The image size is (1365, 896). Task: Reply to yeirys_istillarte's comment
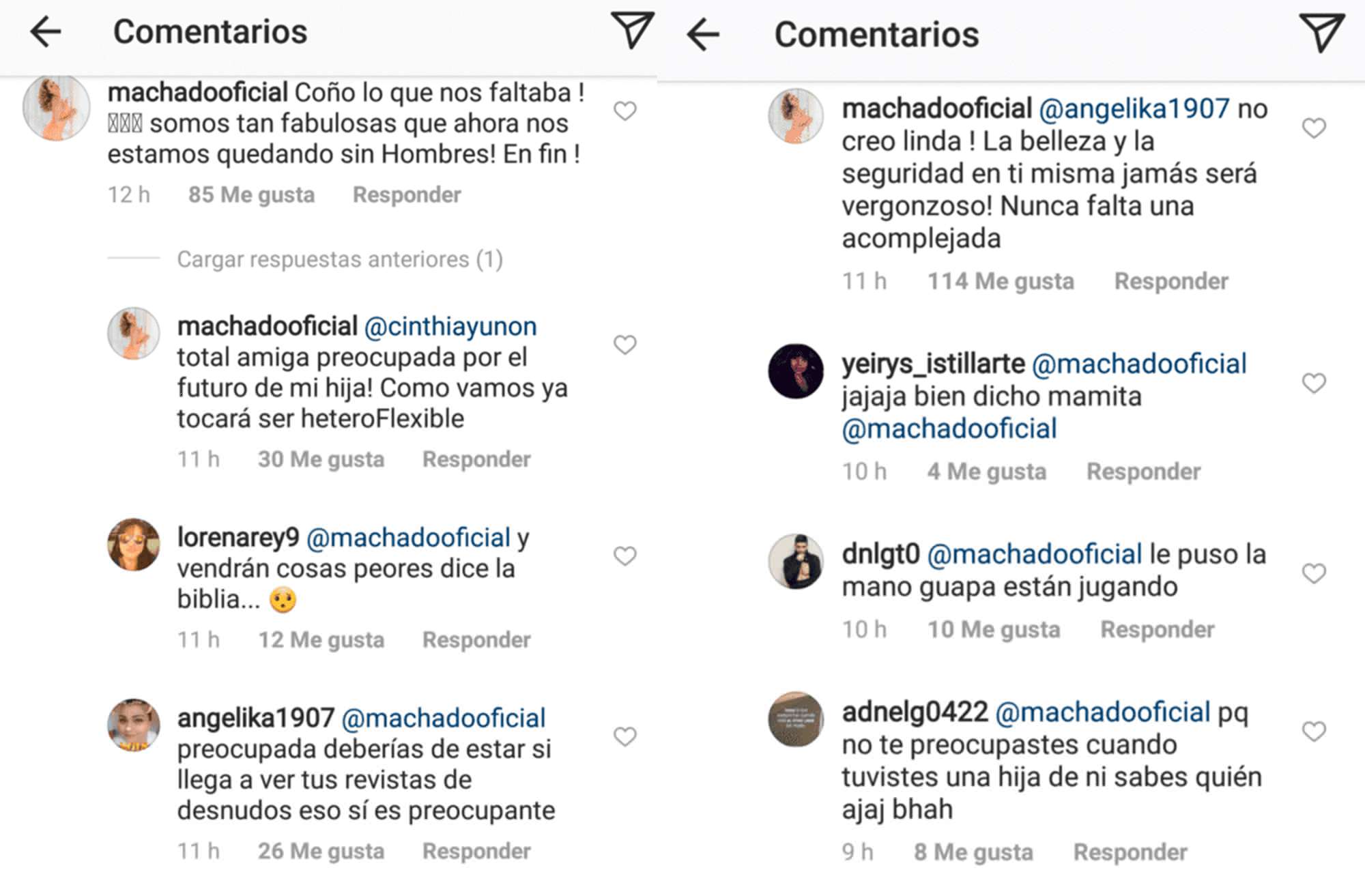coord(1143,472)
